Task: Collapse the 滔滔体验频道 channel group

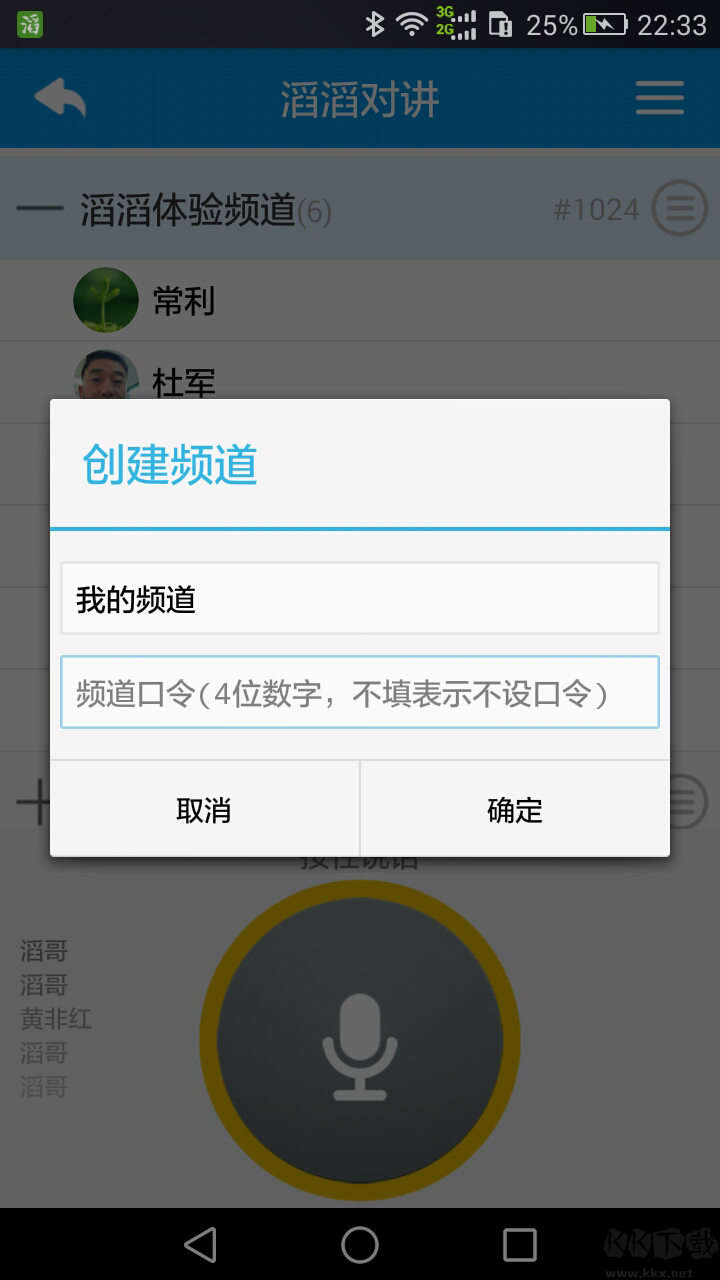Action: tap(36, 208)
